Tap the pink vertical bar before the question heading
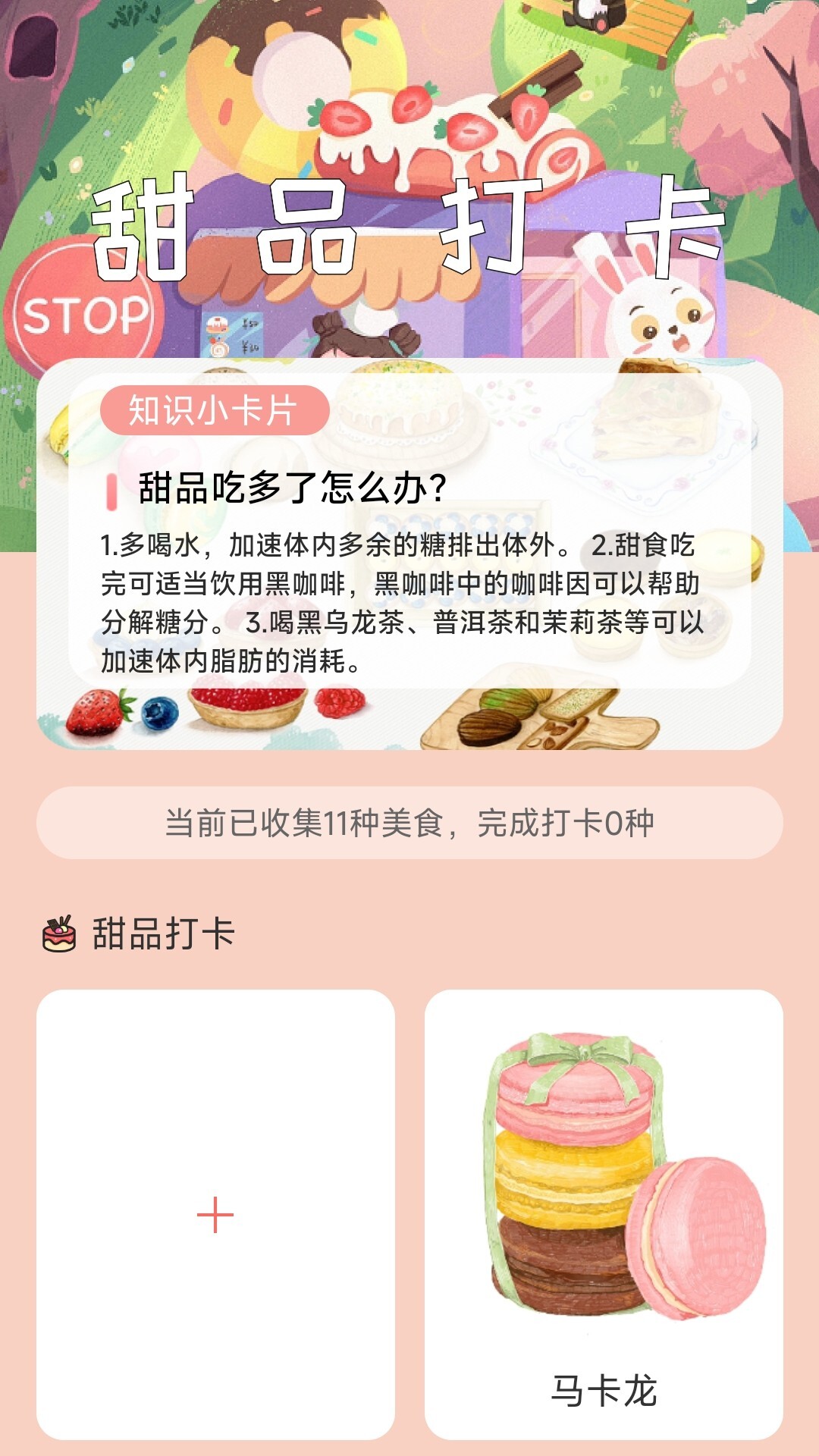Image resolution: width=819 pixels, height=1456 pixels. click(x=112, y=489)
